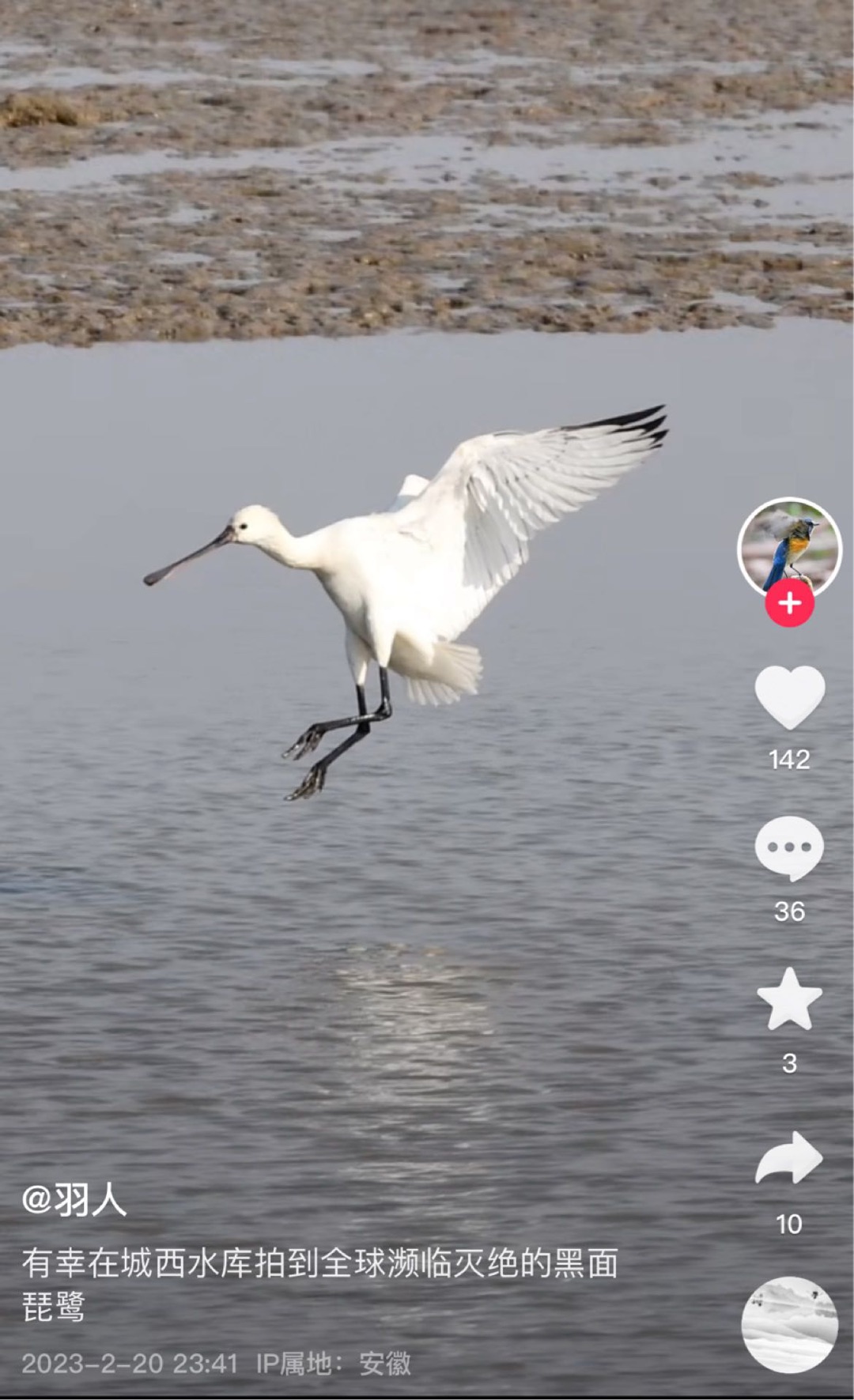
Task: Like this video with the heart icon
Action: [x=789, y=697]
